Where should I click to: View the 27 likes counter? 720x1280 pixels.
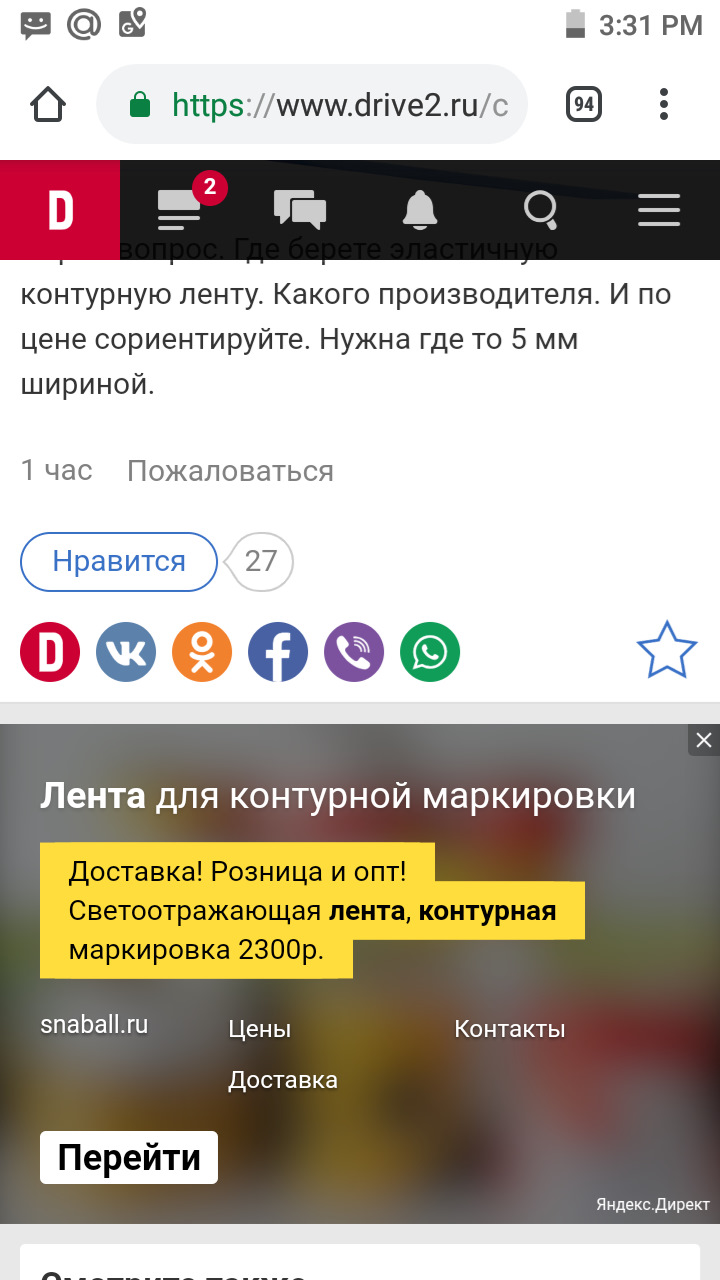pos(262,562)
